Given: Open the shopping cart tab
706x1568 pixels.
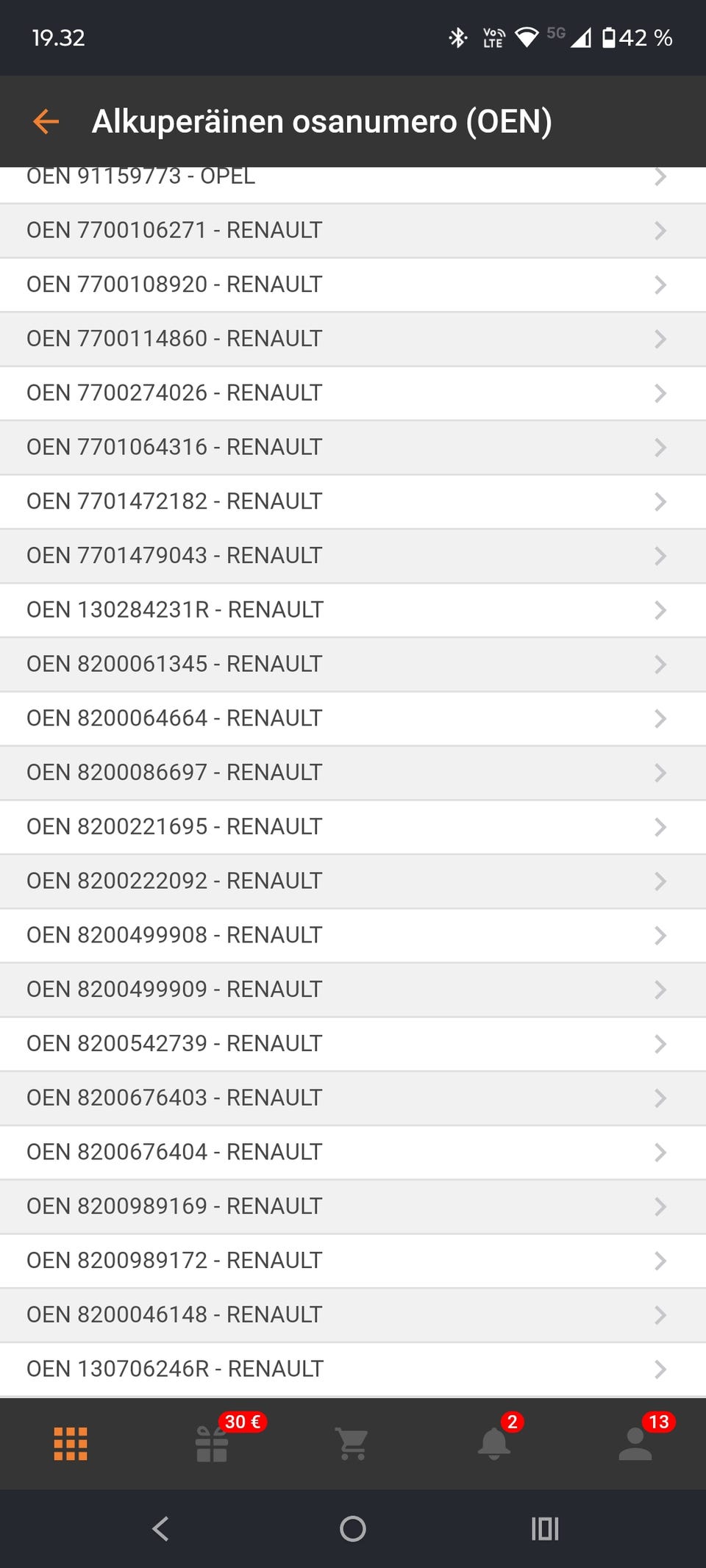Looking at the screenshot, I should tap(352, 1444).
